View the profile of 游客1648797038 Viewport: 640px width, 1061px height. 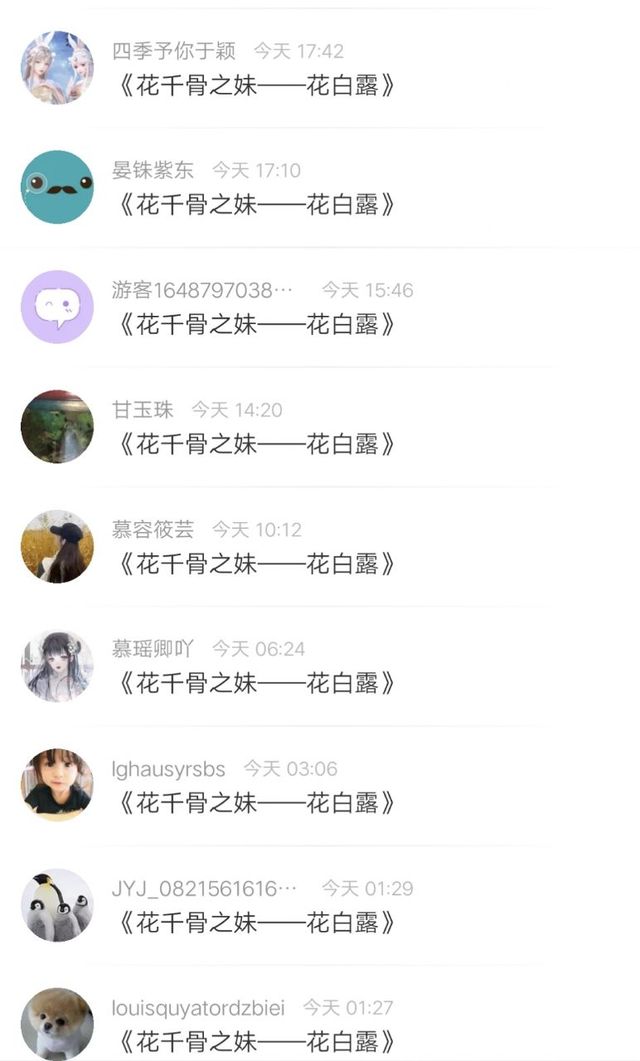click(x=57, y=307)
